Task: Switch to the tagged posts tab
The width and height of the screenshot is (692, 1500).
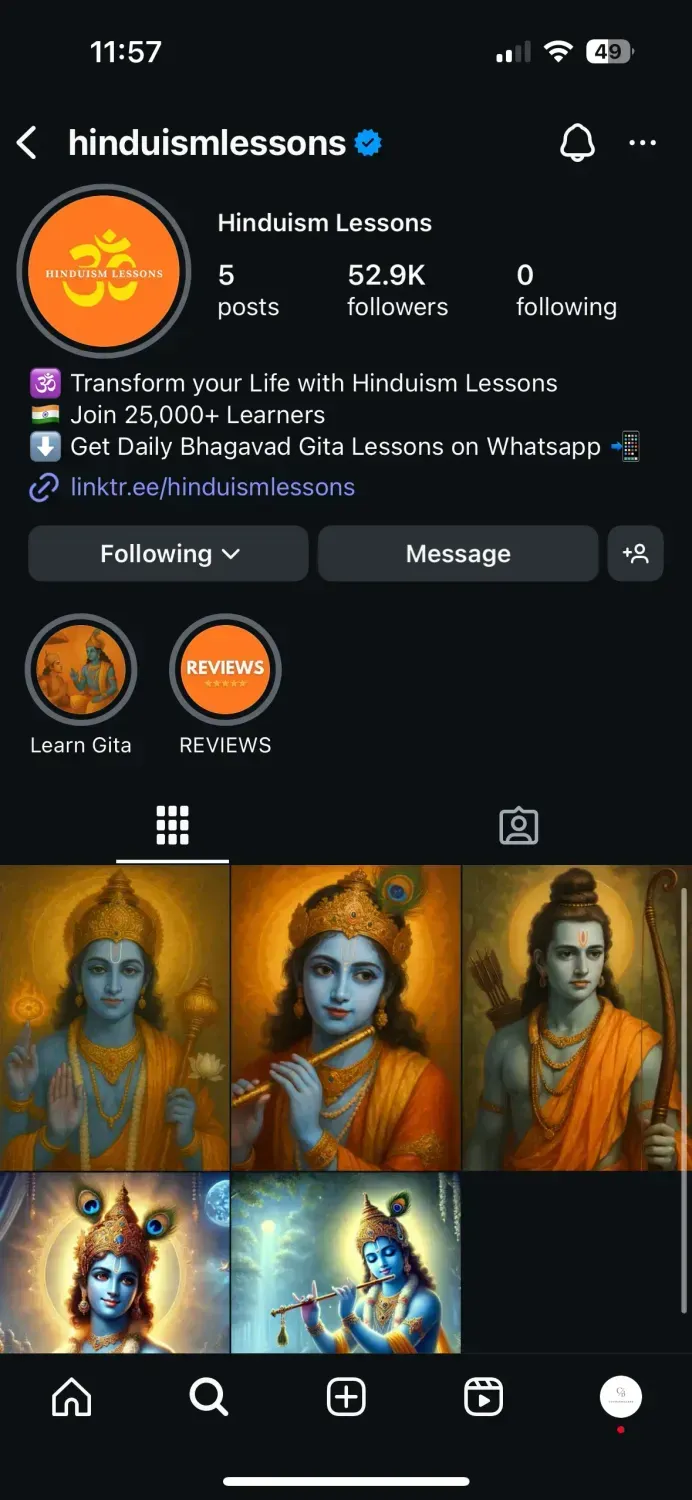Action: [x=518, y=826]
